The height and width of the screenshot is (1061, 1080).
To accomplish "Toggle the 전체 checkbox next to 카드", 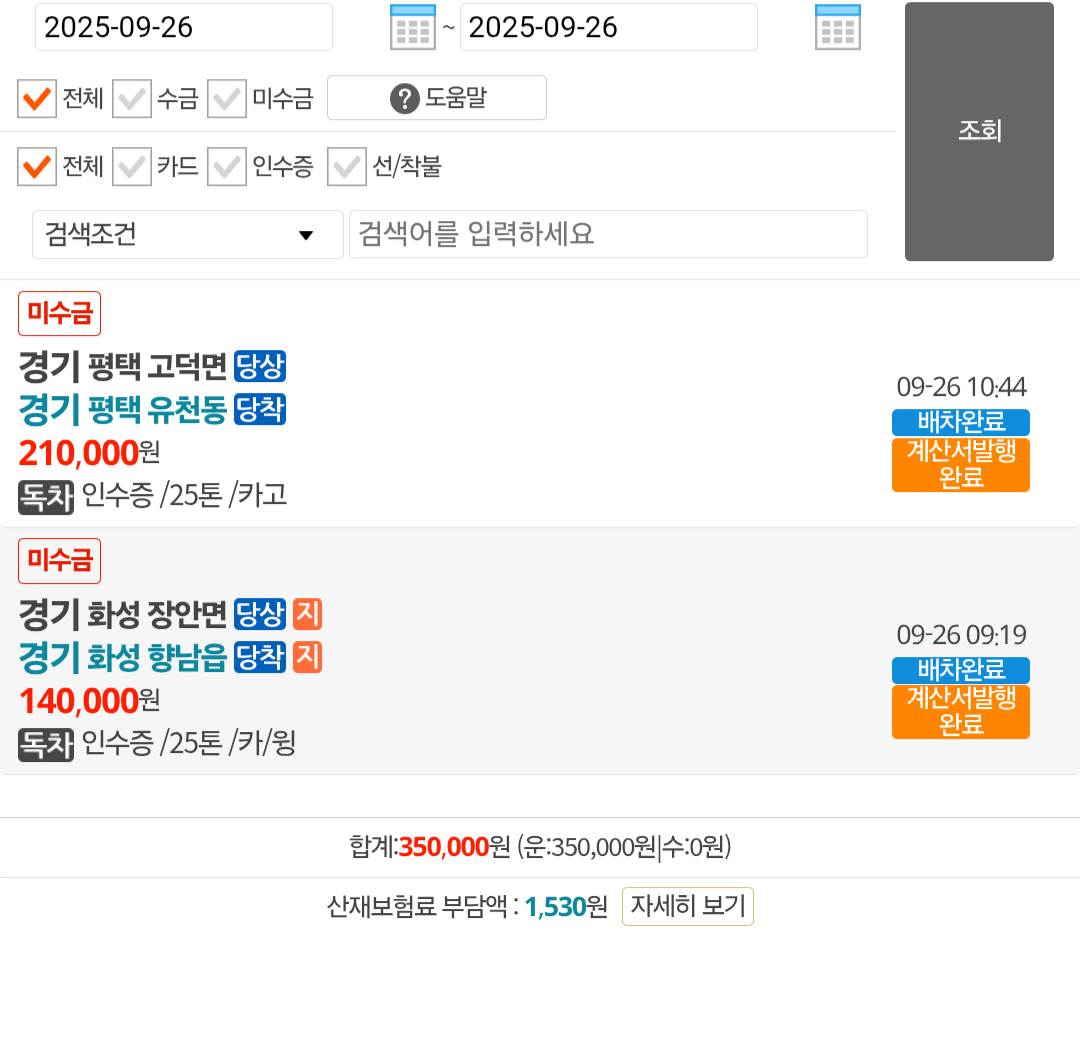I will coord(37,166).
